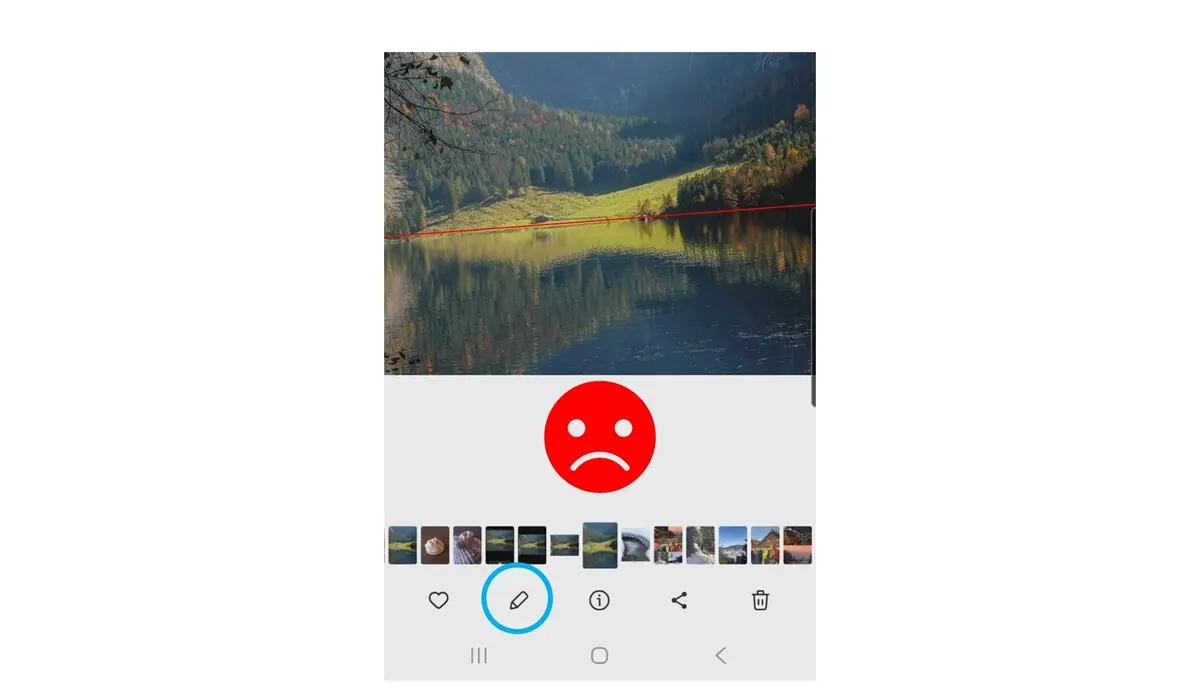Mark this photo as favorite with the heart
The width and height of the screenshot is (1200, 684).
(x=438, y=600)
